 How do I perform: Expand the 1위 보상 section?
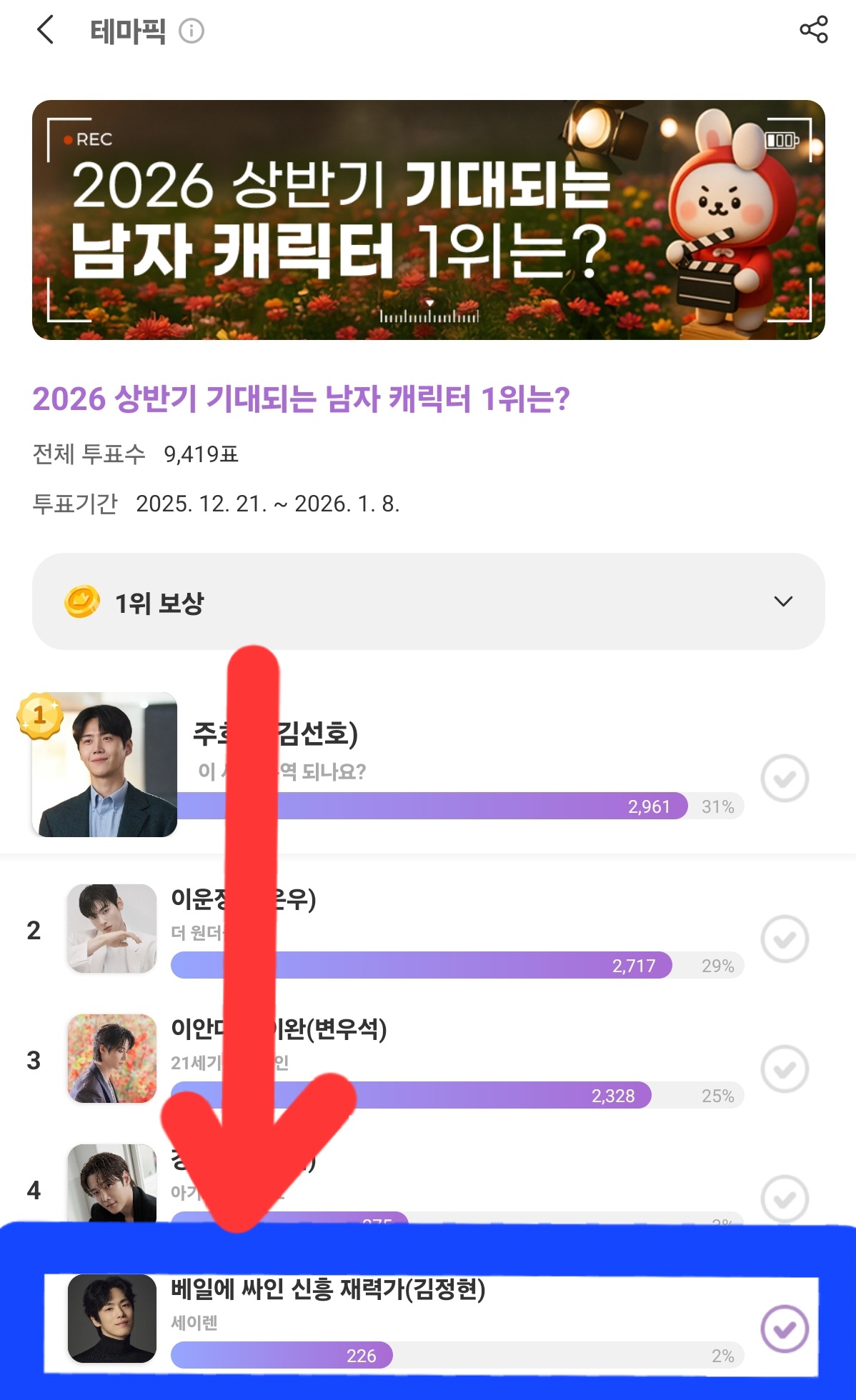(783, 601)
